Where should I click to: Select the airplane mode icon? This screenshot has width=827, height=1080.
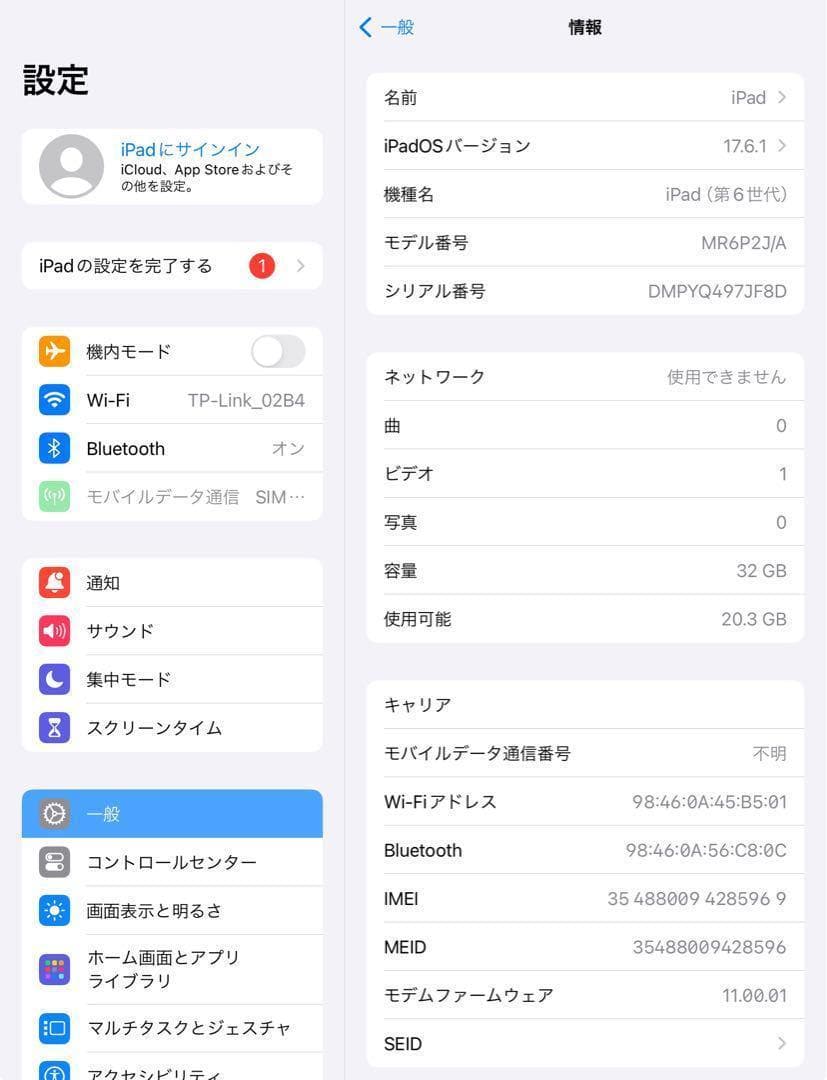(x=54, y=351)
